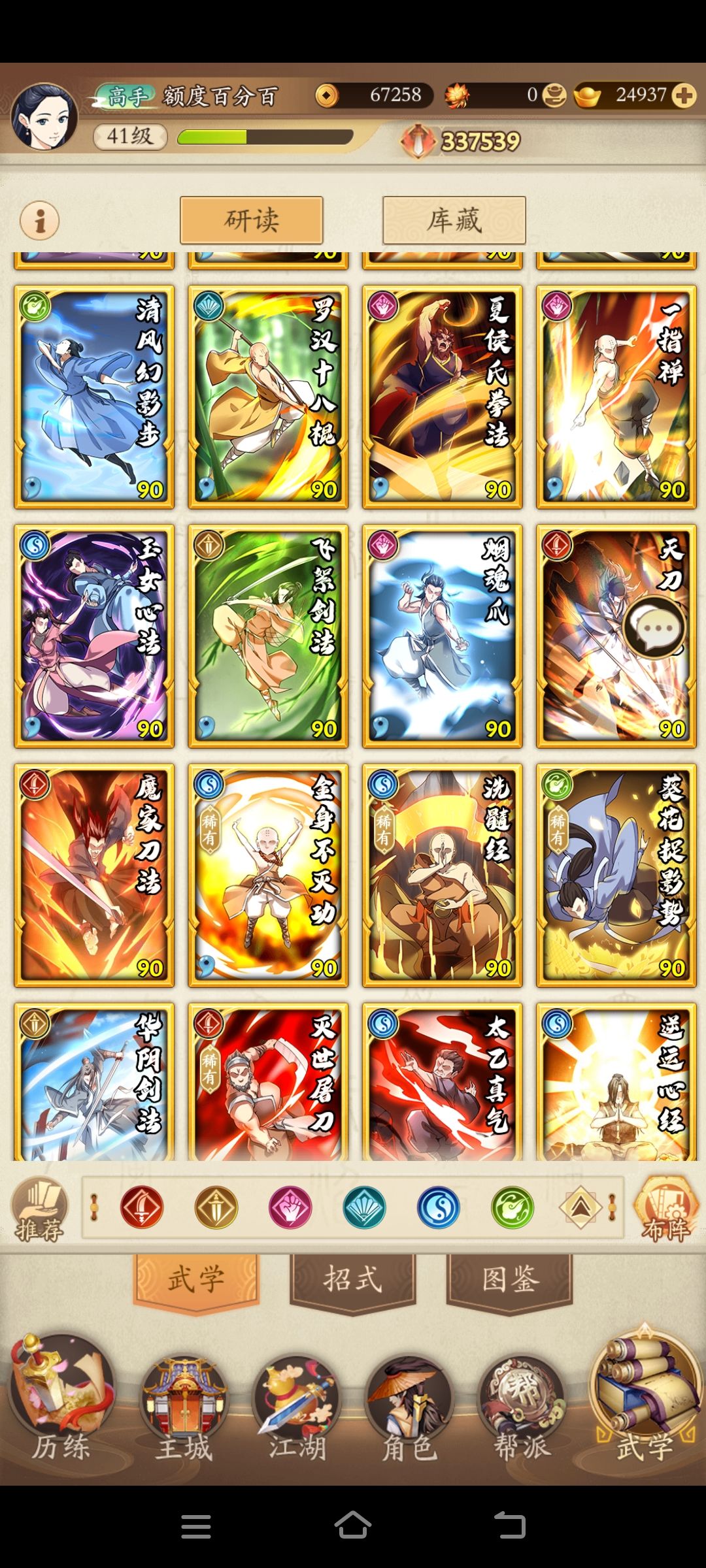Go to 江湖 in bottom navigation
Image resolution: width=706 pixels, height=1568 pixels.
click(x=297, y=1405)
